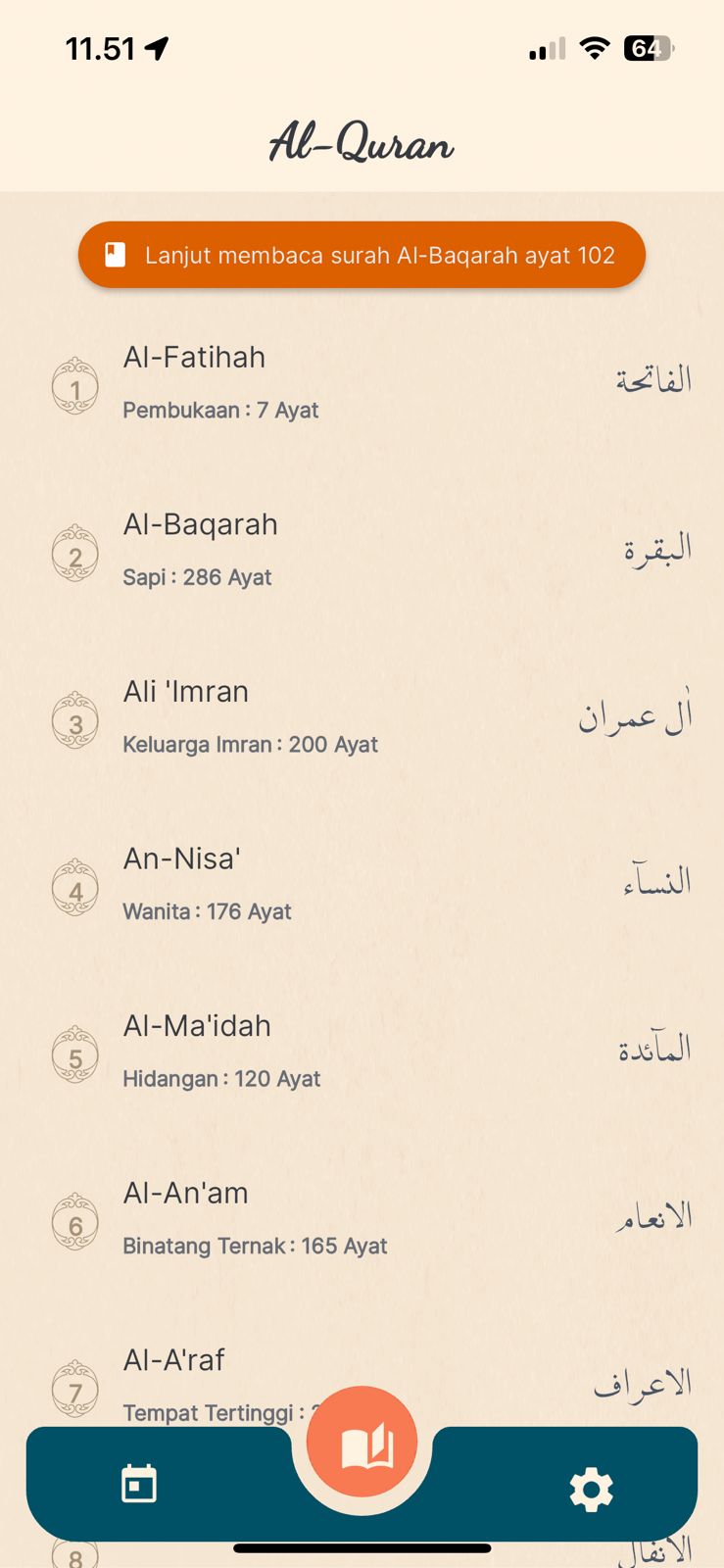
Task: Tap the Al-Quran title at the top
Action: point(362,143)
